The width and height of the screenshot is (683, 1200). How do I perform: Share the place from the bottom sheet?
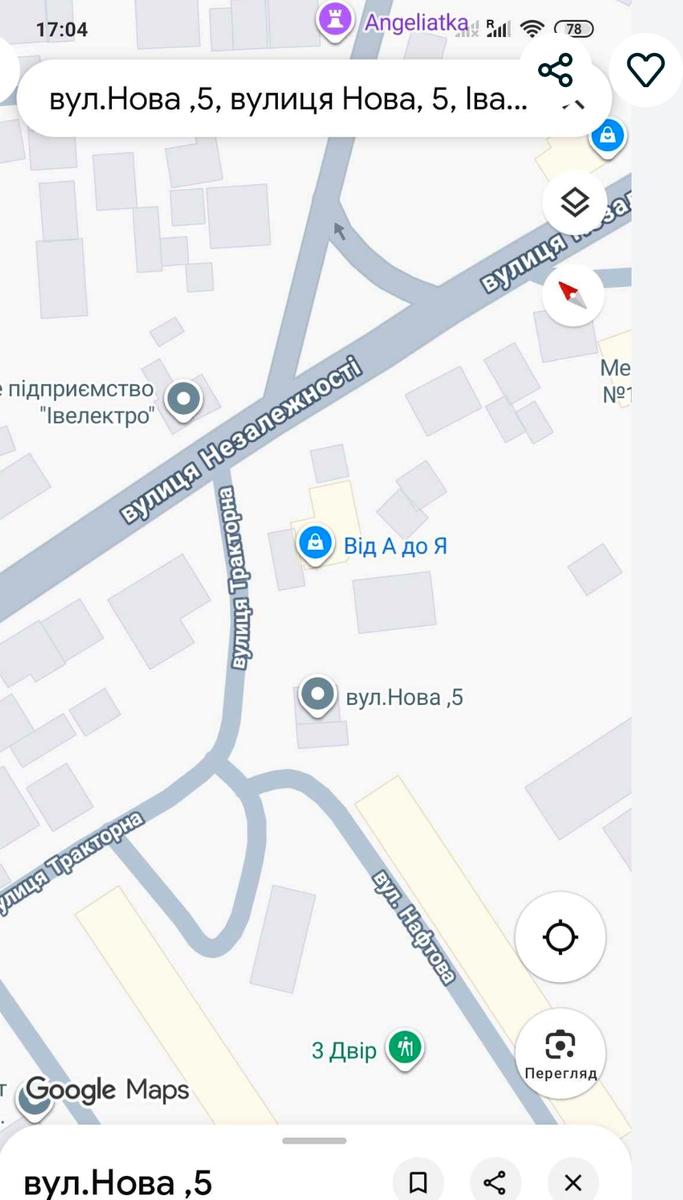click(495, 1181)
